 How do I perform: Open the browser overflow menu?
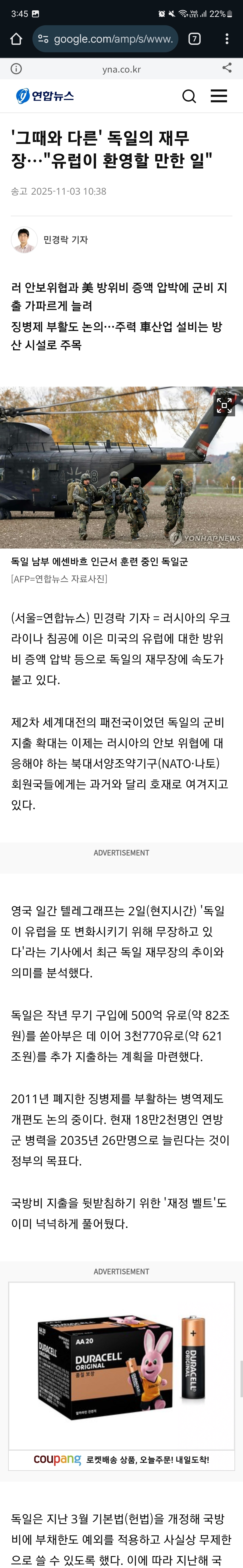pos(227,39)
